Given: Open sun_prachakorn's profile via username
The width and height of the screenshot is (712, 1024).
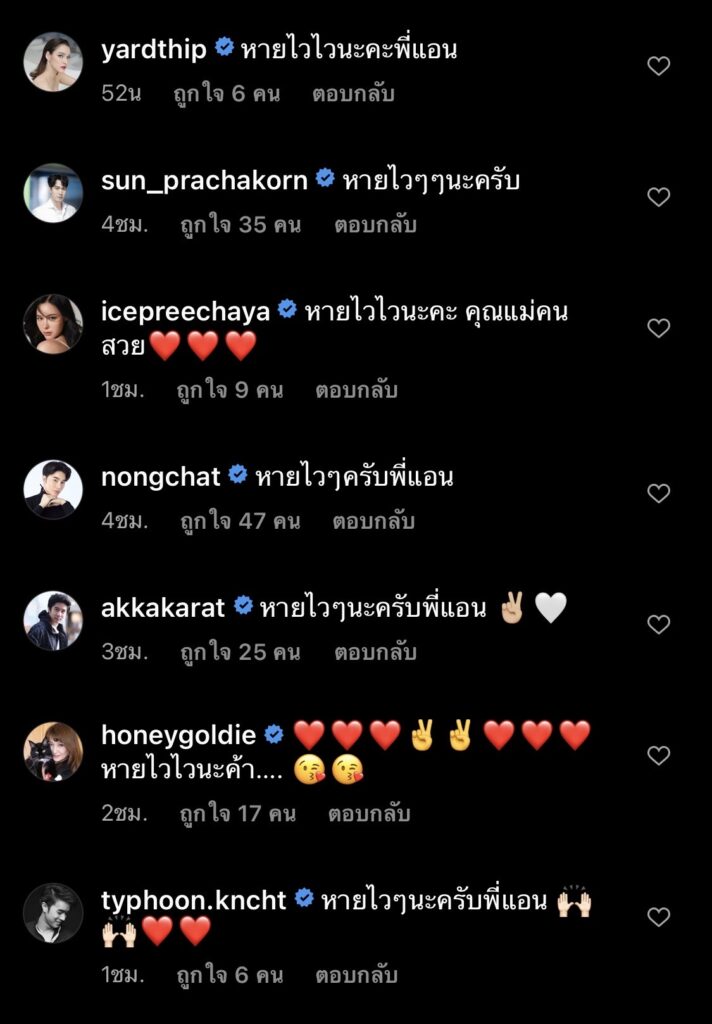Looking at the screenshot, I should tap(204, 180).
